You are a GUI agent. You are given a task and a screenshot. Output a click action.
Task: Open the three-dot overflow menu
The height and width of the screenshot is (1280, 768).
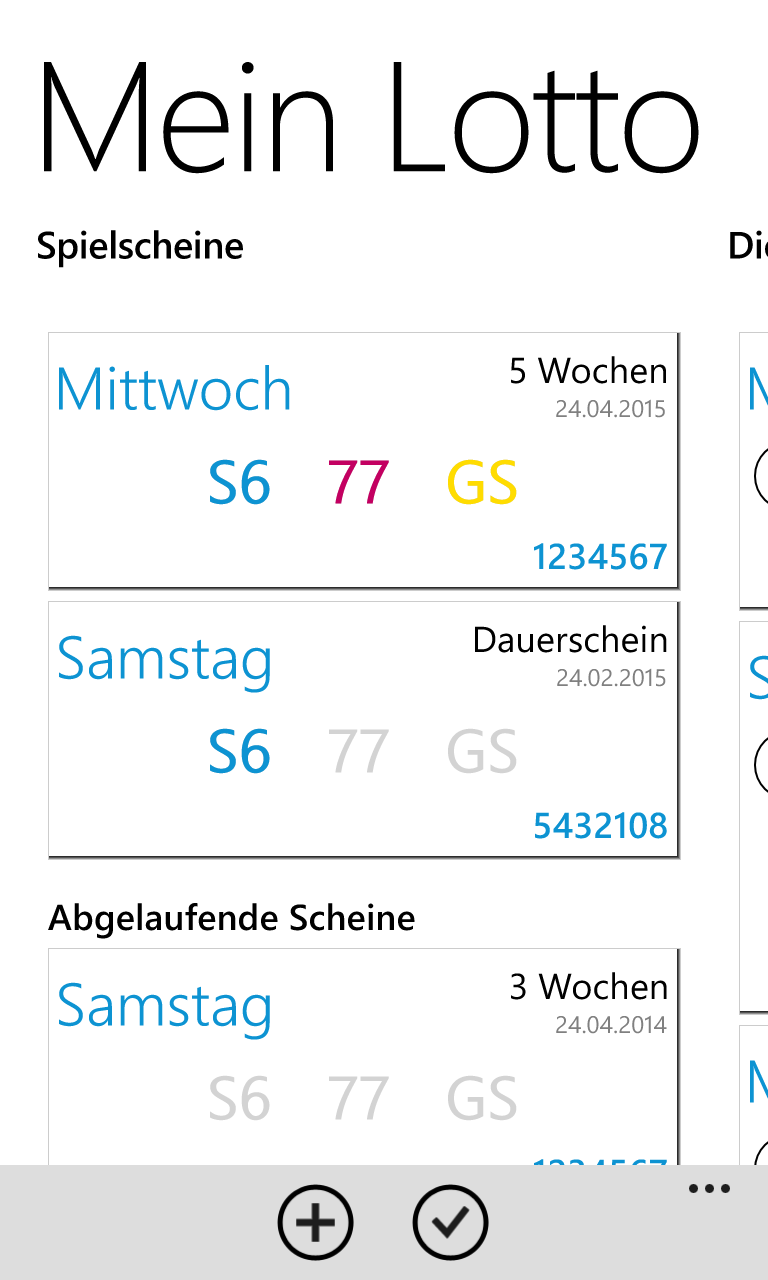[x=710, y=1189]
